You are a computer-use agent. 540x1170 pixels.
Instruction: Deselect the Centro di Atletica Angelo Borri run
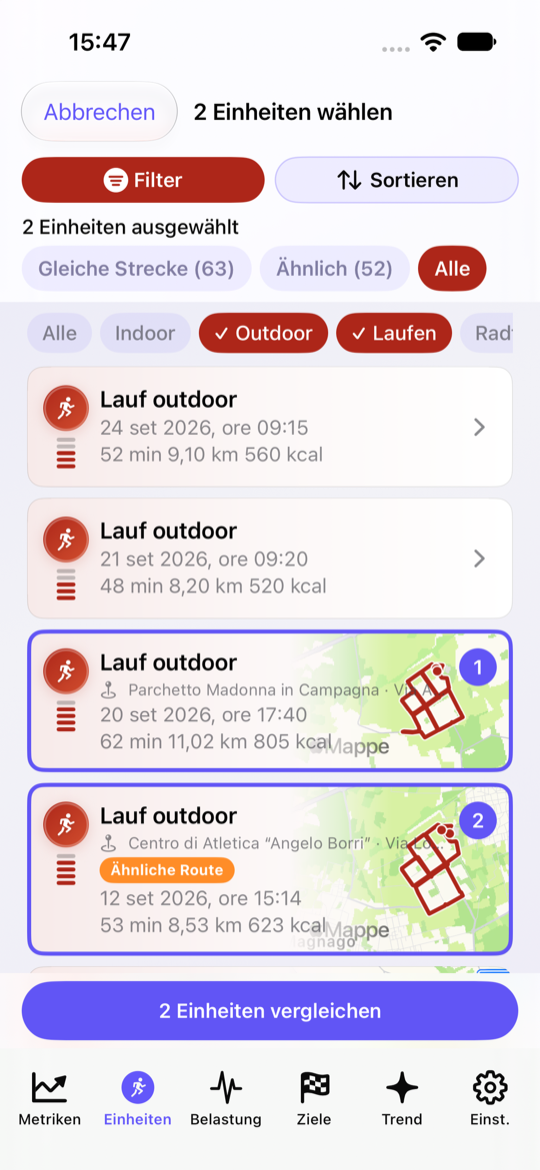point(270,869)
